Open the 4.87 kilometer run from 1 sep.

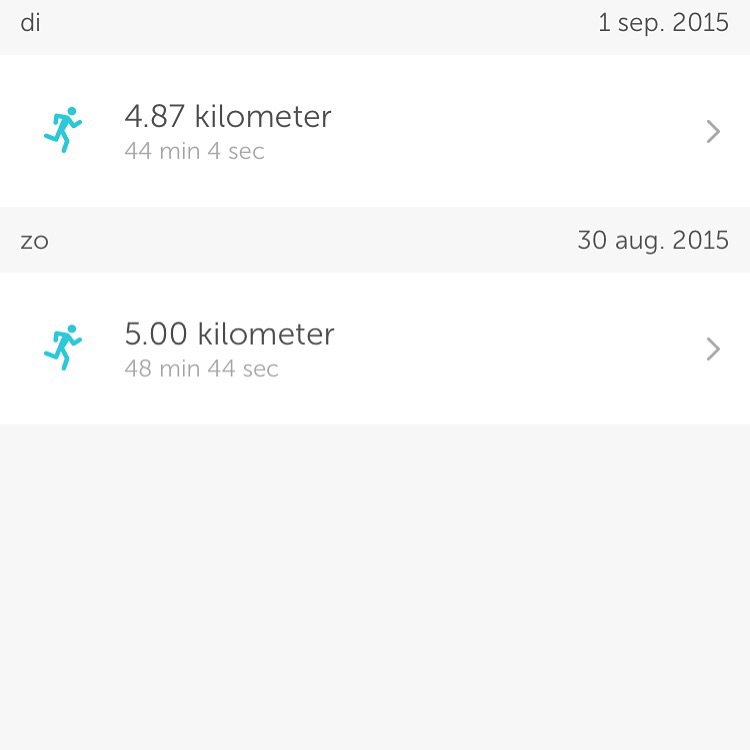[x=374, y=131]
